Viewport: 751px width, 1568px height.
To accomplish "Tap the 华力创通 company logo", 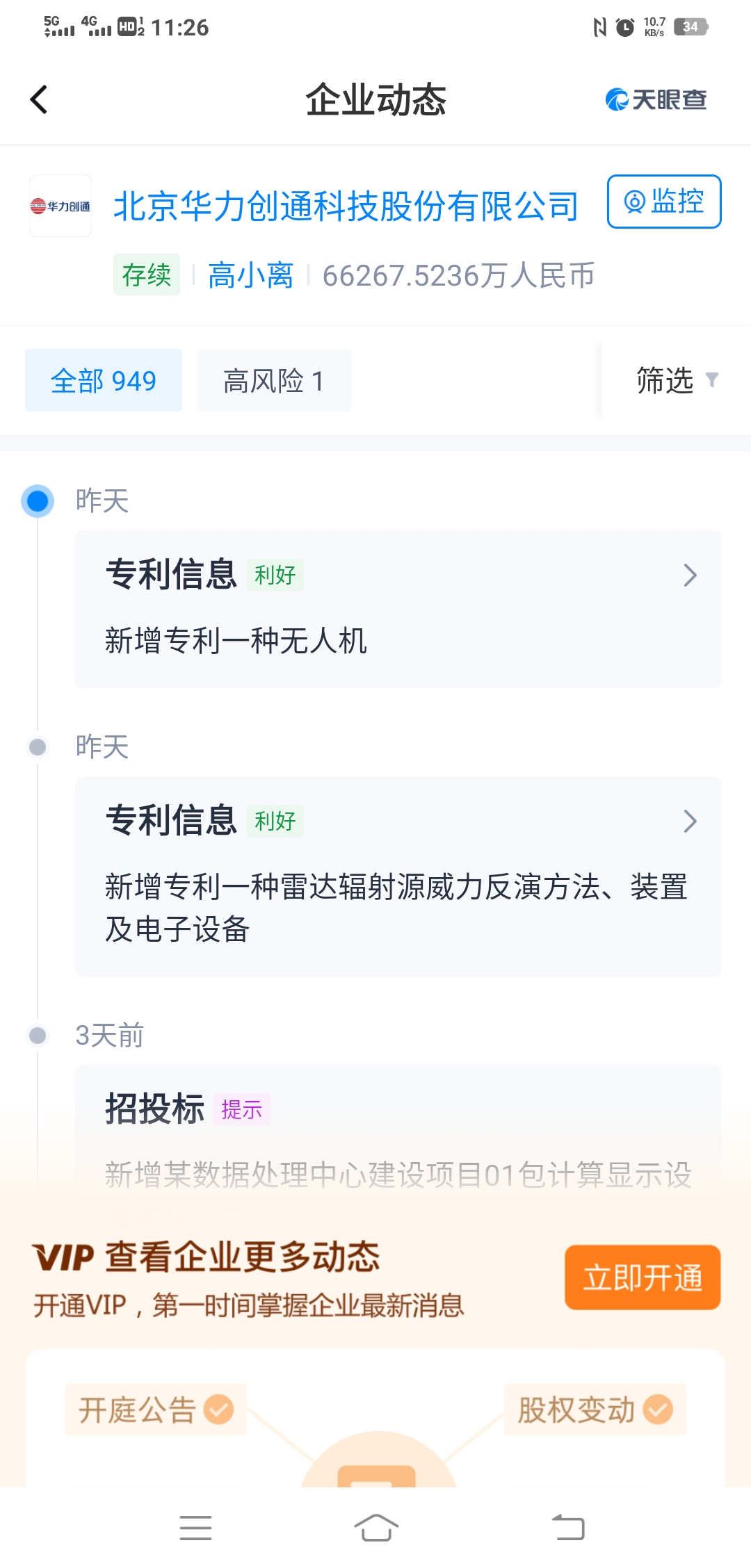I will [x=60, y=206].
